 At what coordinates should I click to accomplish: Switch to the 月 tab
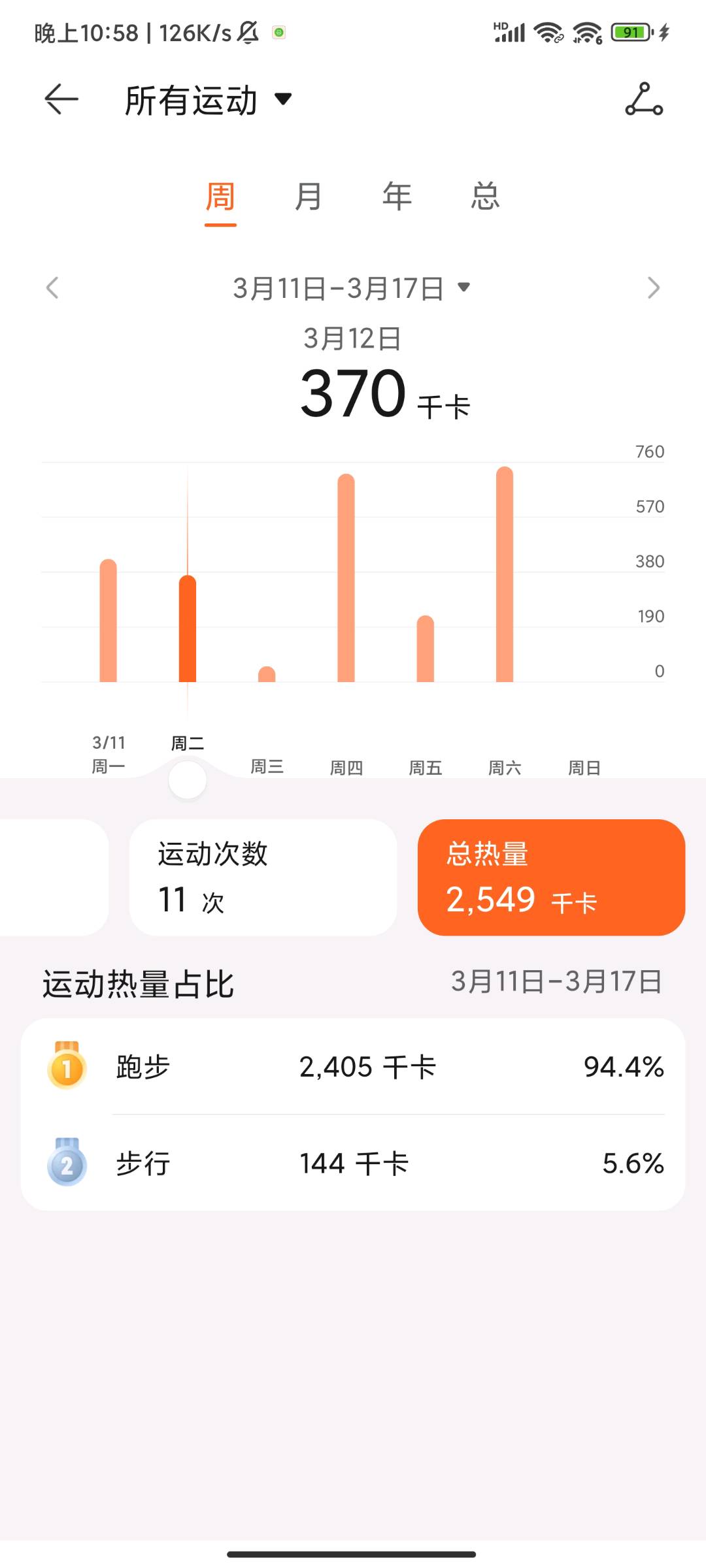point(309,197)
